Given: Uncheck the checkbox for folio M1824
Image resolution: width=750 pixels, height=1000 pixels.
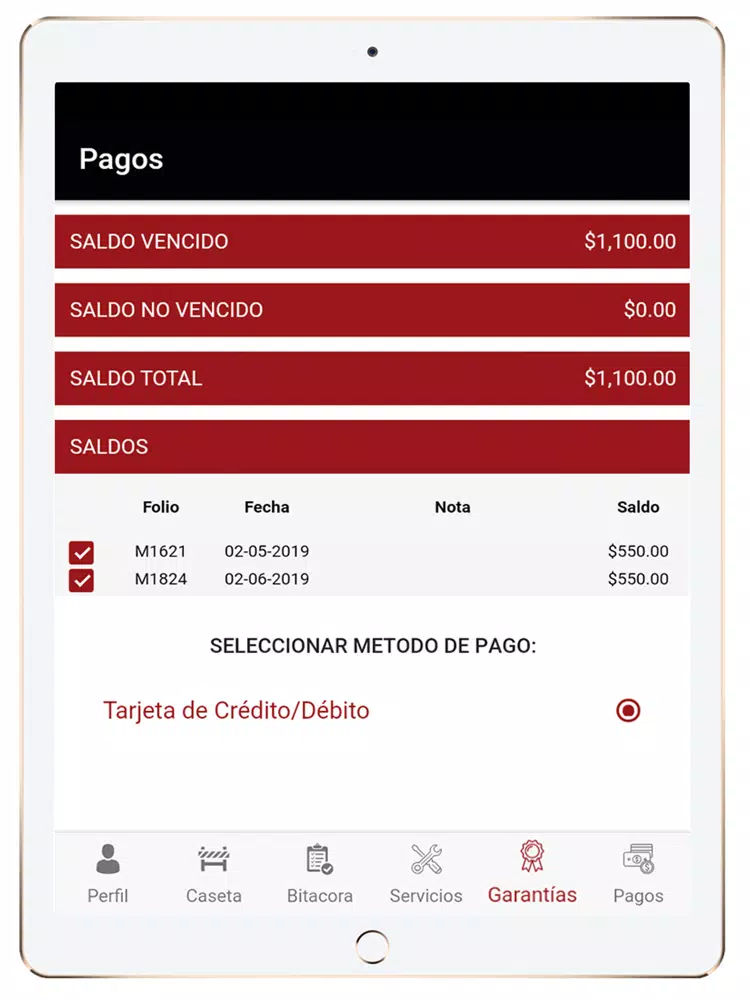Looking at the screenshot, I should tap(81, 580).
